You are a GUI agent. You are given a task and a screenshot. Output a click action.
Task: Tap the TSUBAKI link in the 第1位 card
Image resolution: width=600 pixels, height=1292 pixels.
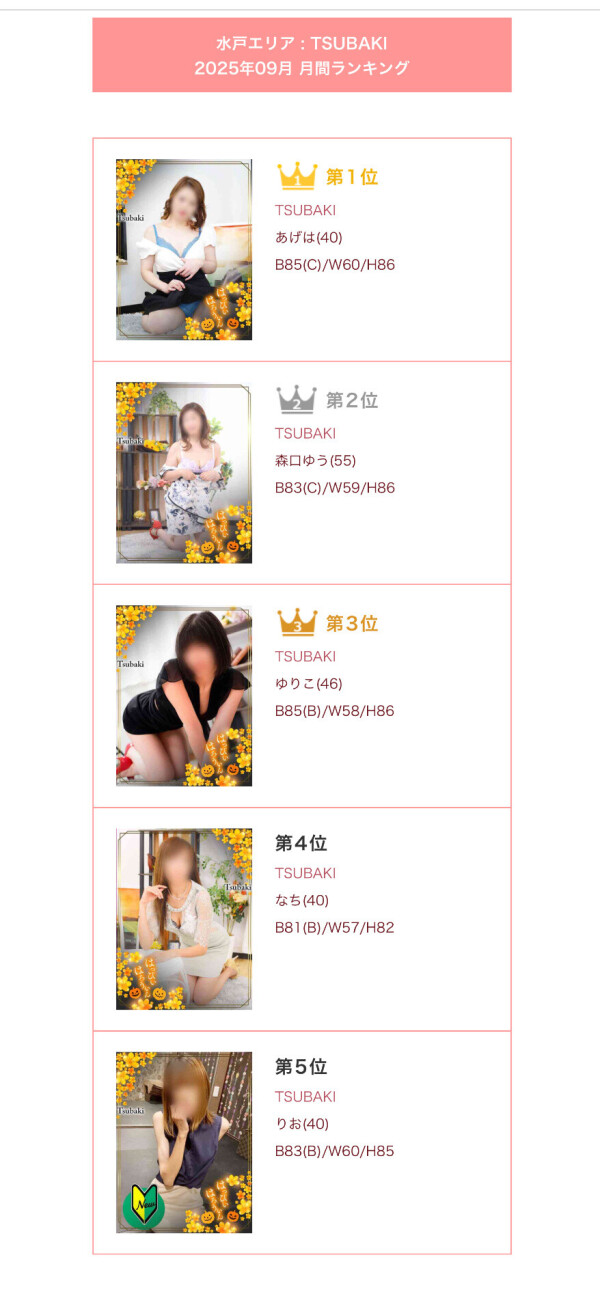coord(305,210)
